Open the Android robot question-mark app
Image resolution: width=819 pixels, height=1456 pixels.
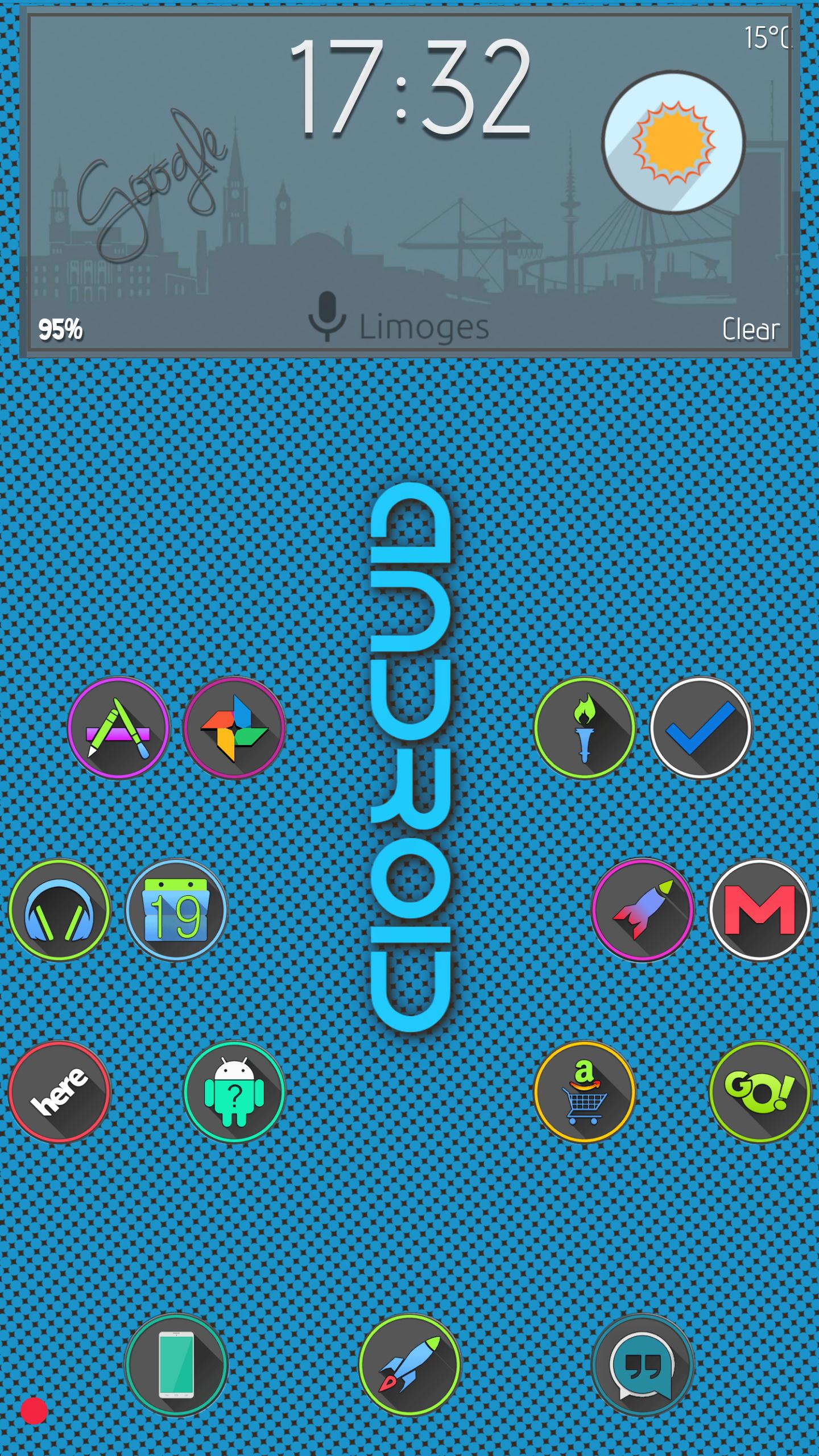pyautogui.click(x=234, y=1091)
